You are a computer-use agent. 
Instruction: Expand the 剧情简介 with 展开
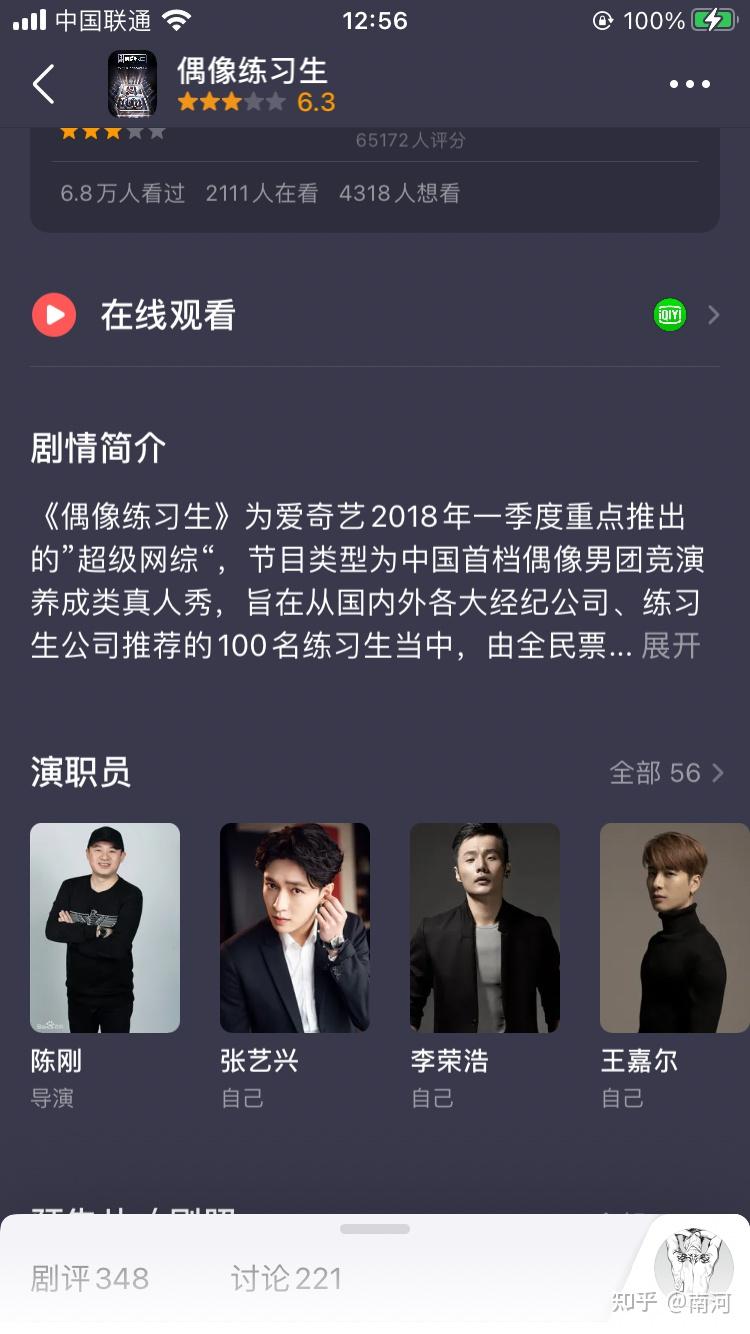pos(671,646)
